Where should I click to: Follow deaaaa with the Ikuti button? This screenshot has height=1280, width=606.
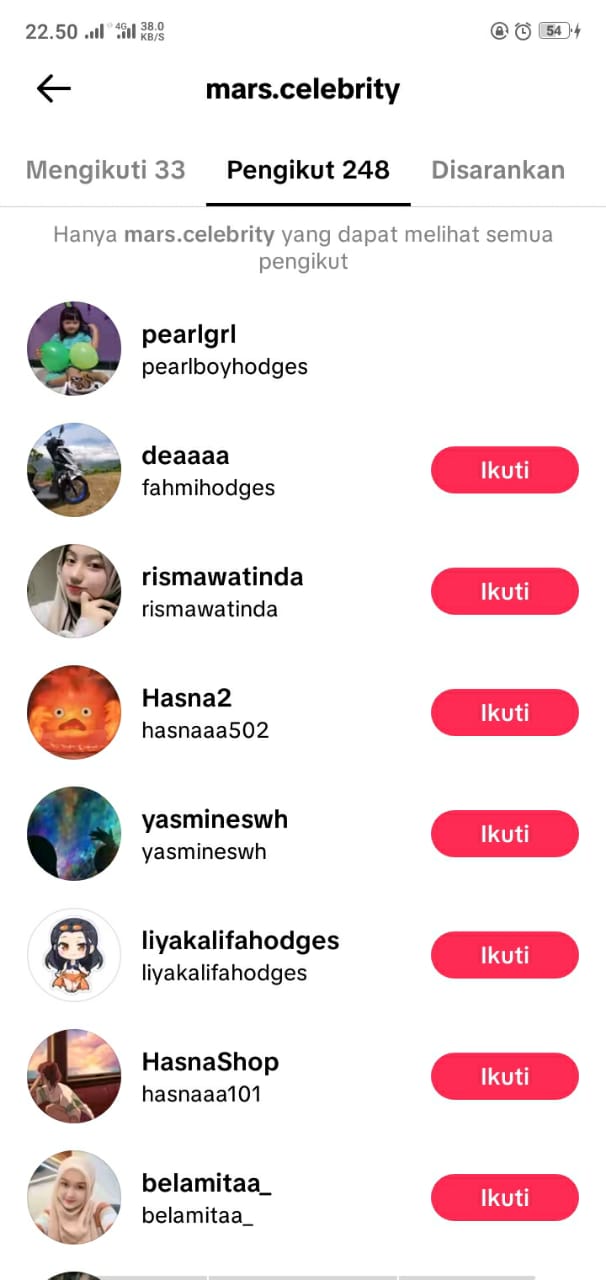click(x=504, y=470)
